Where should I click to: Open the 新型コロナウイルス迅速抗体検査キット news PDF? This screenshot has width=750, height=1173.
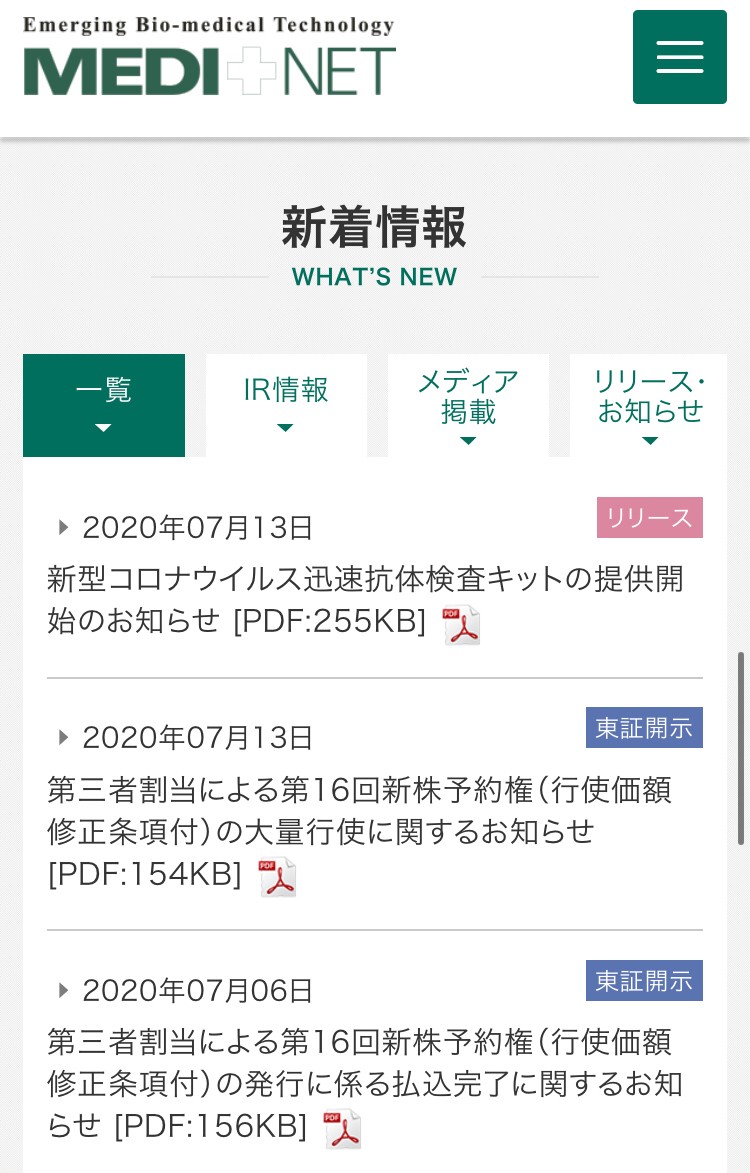365,600
